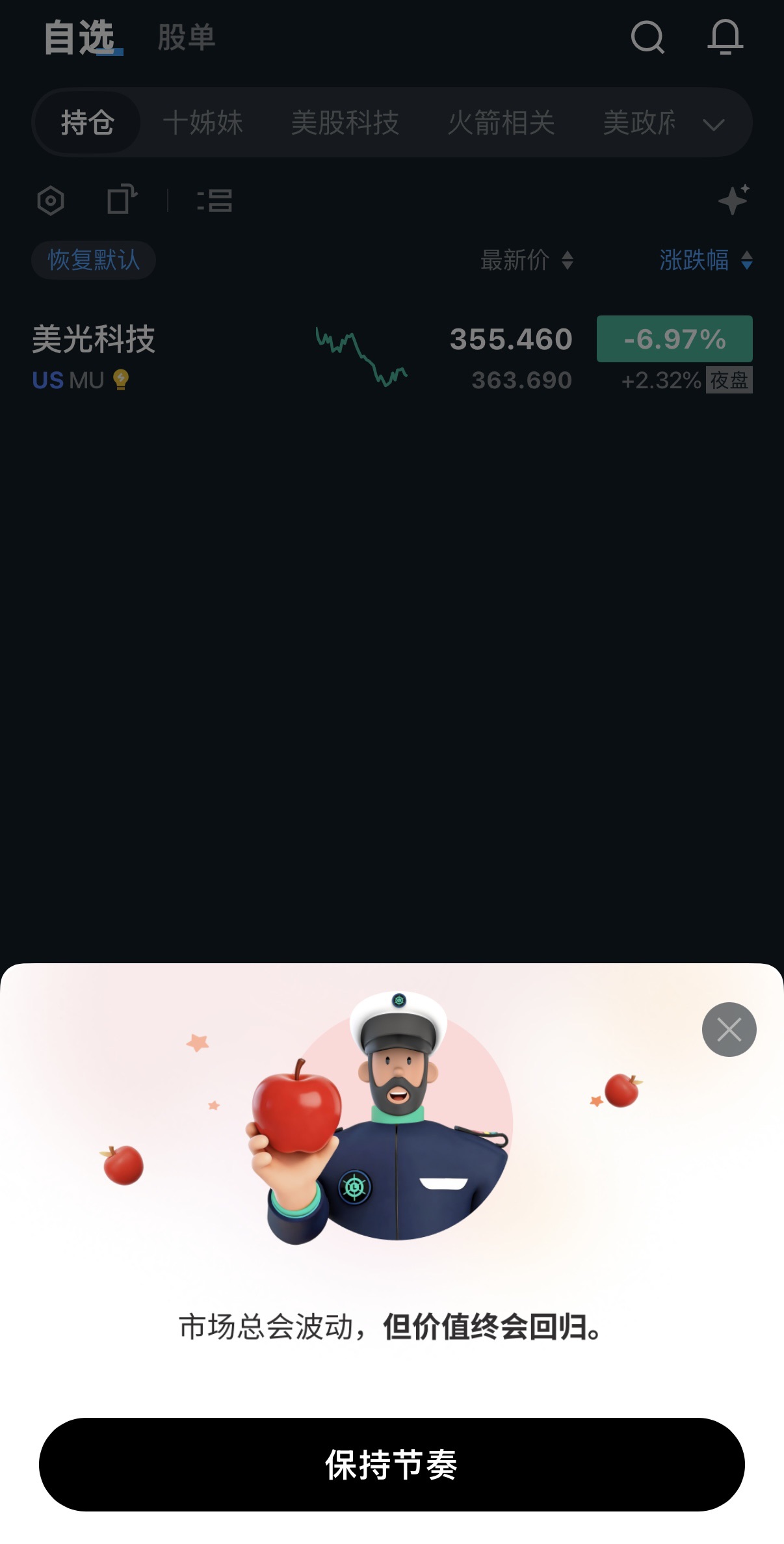Switch to the 火箭相关 group
This screenshot has width=784, height=1544.
pyautogui.click(x=501, y=122)
